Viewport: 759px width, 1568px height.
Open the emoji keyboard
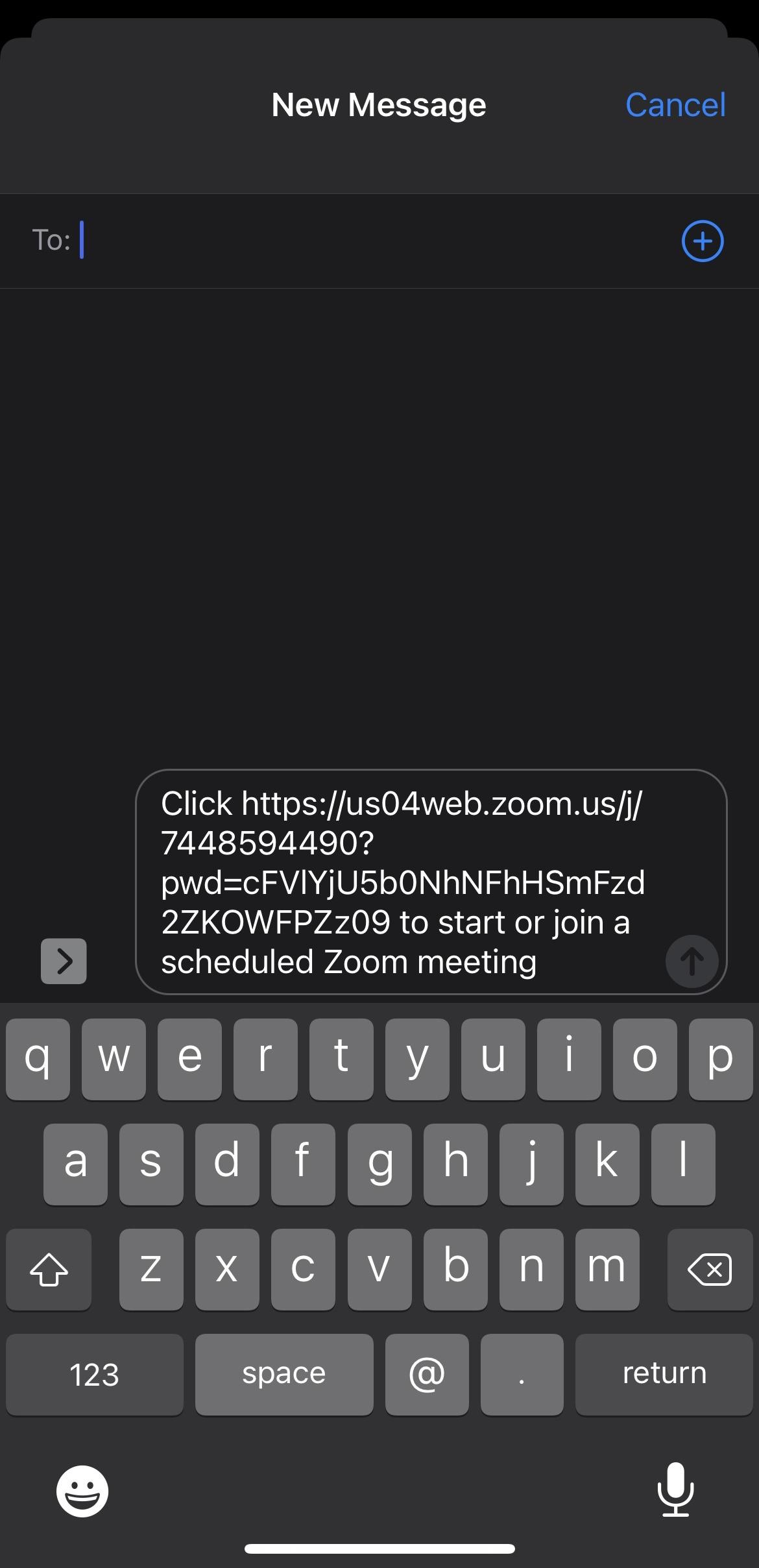tap(82, 1491)
